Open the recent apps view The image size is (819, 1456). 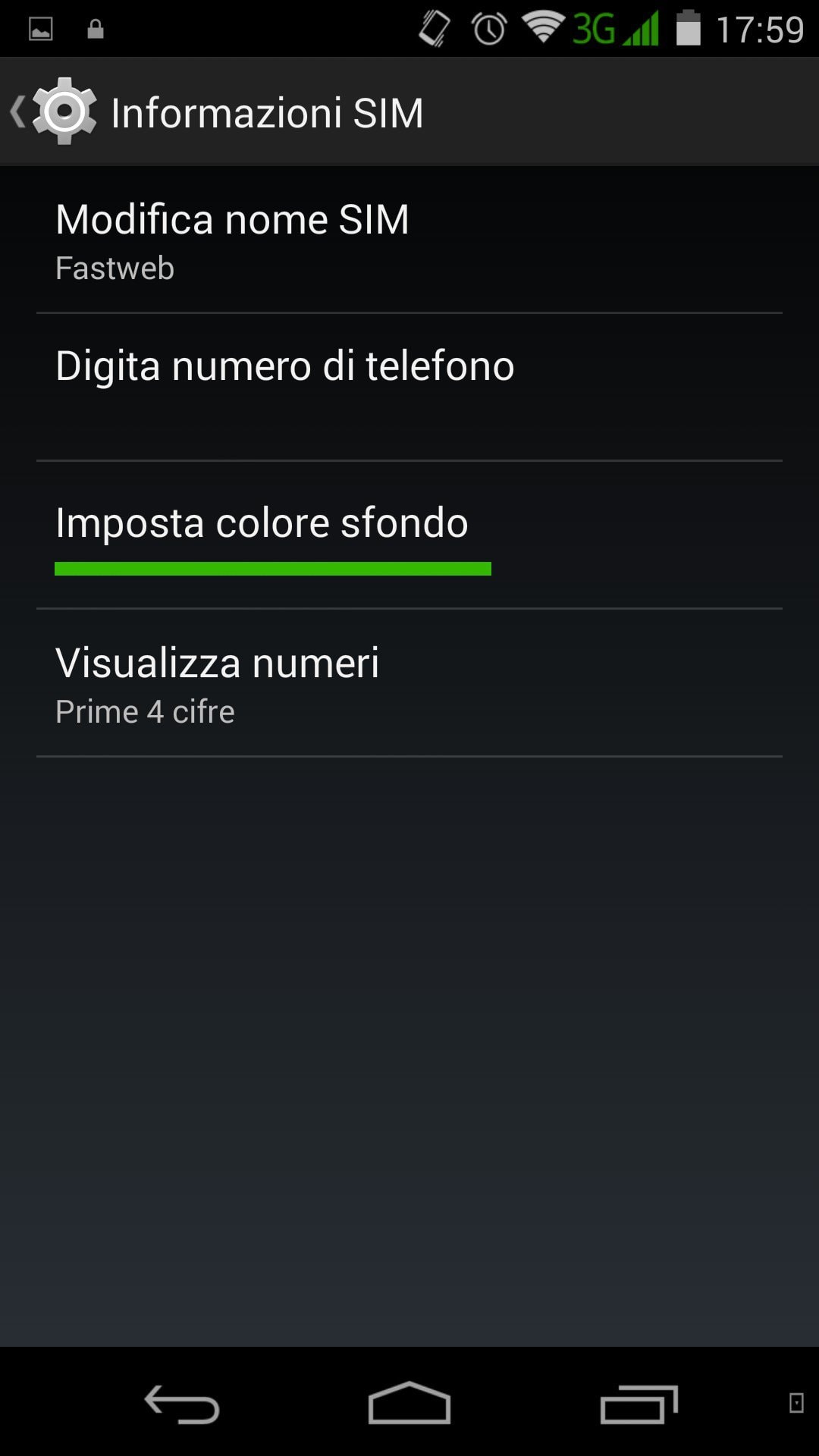639,1404
